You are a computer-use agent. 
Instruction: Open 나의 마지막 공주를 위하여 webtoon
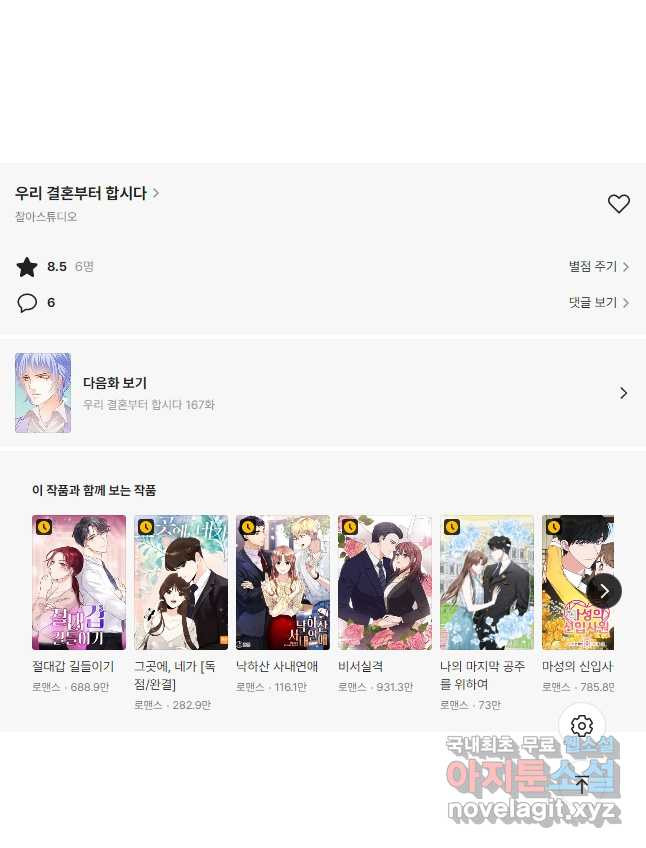pos(487,583)
